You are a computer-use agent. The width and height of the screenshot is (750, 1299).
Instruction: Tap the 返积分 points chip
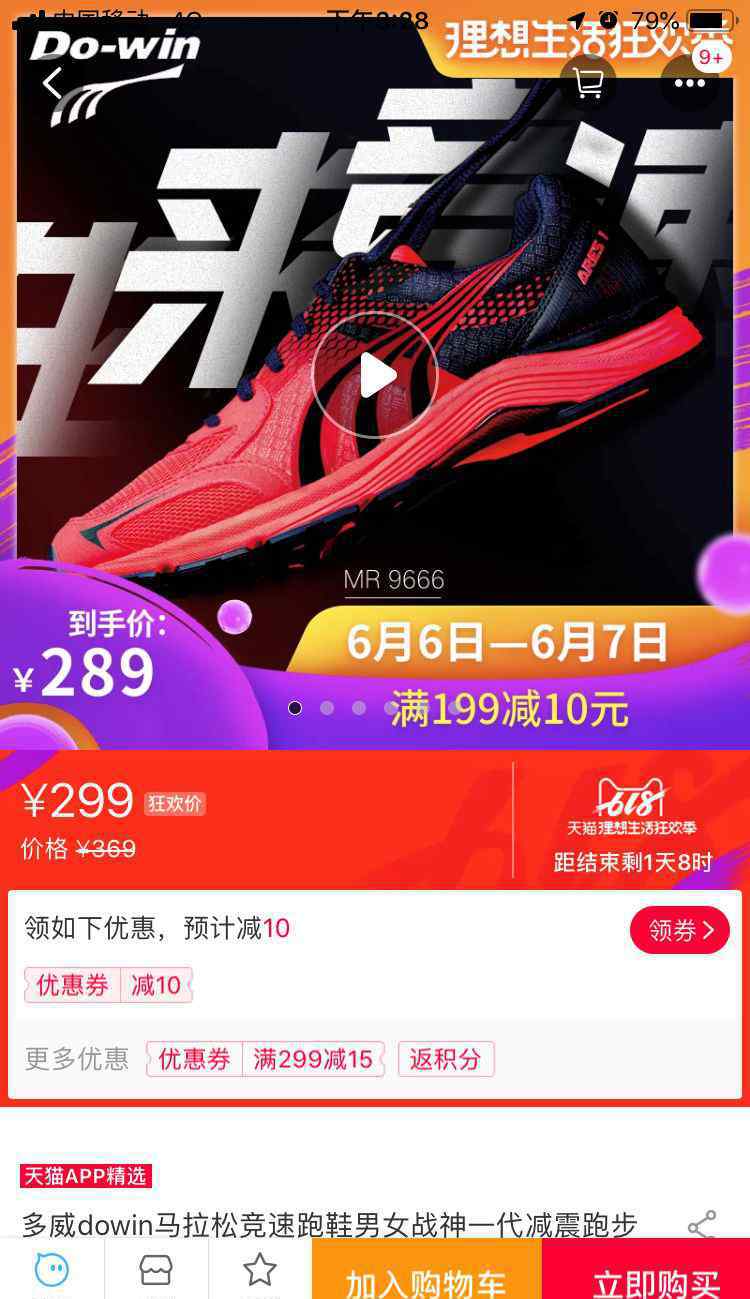[x=446, y=1059]
